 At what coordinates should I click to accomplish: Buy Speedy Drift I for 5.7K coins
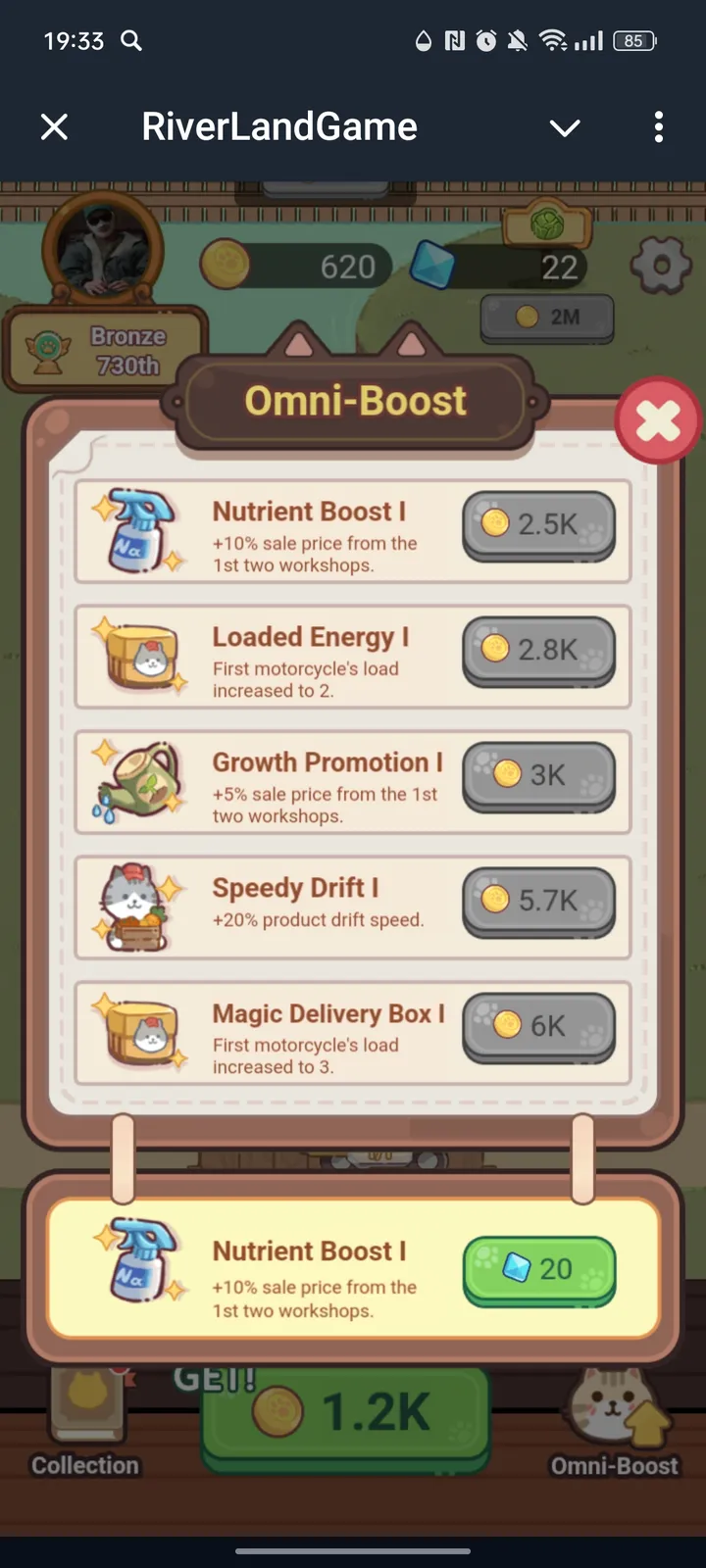(x=538, y=902)
